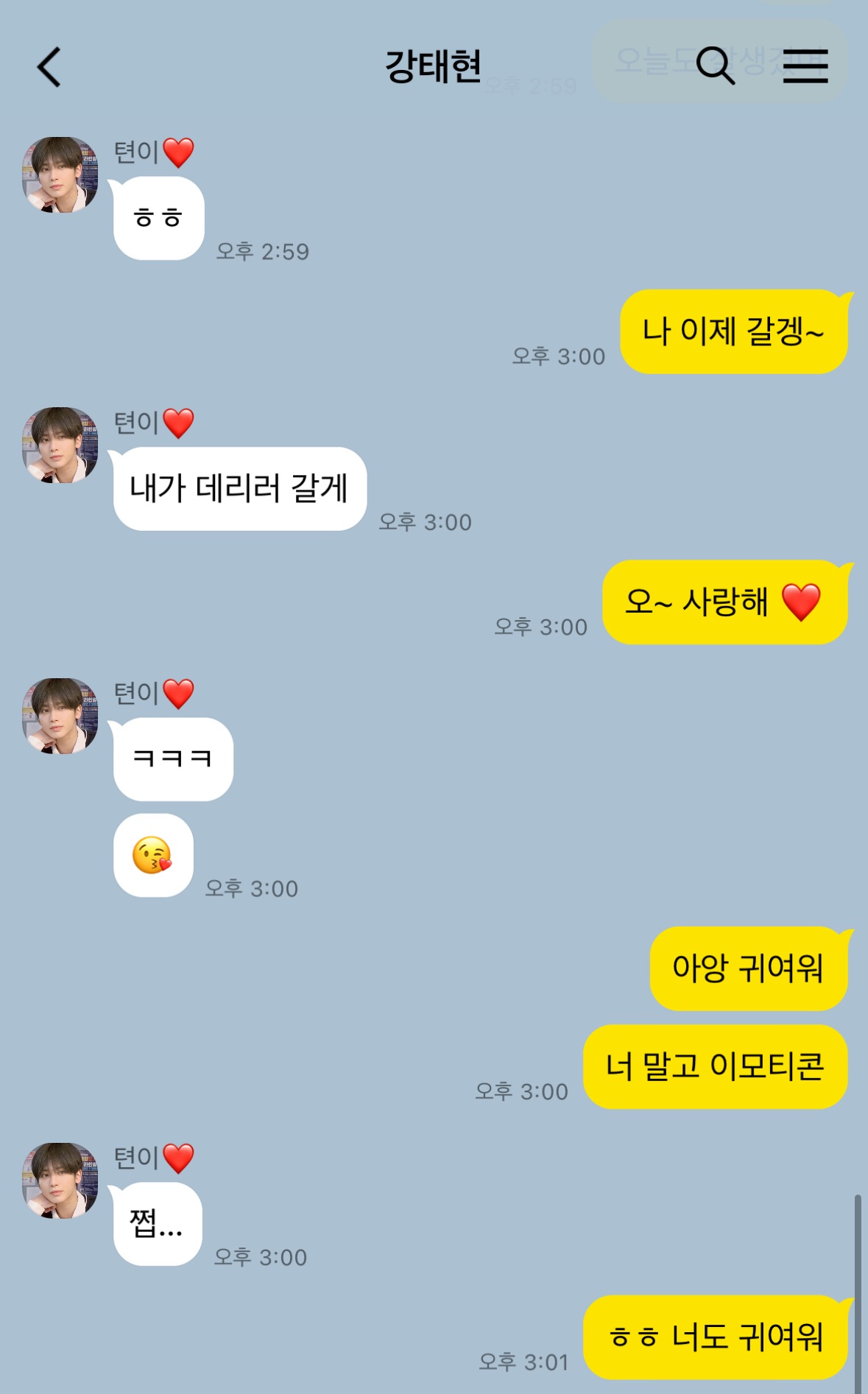868x1394 pixels.
Task: Search within the chat conversation
Action: (x=715, y=66)
